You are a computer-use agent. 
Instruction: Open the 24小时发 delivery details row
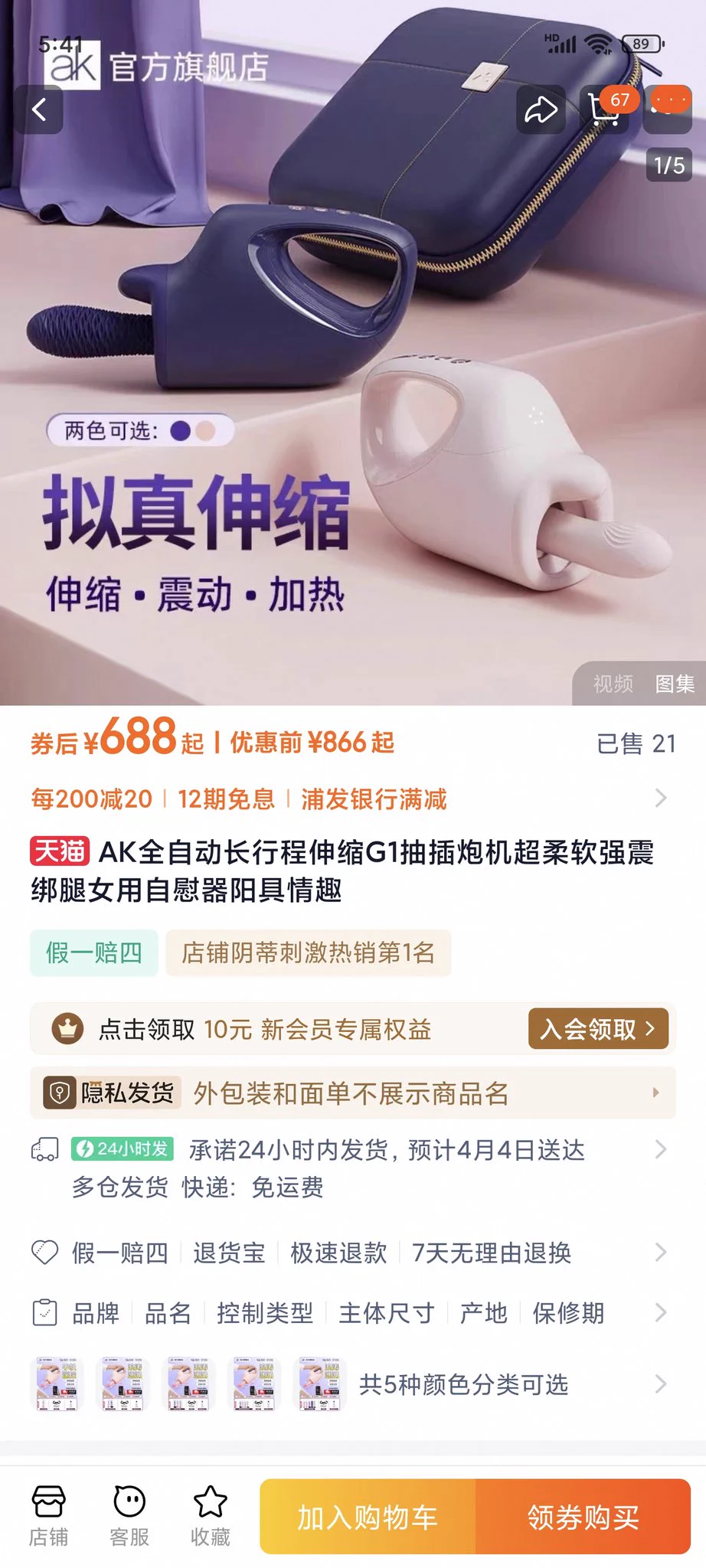352,1149
